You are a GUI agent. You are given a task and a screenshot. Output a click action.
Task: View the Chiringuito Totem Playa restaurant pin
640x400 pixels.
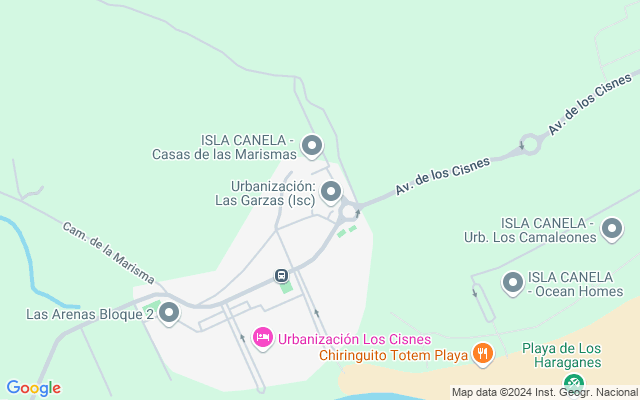click(483, 353)
